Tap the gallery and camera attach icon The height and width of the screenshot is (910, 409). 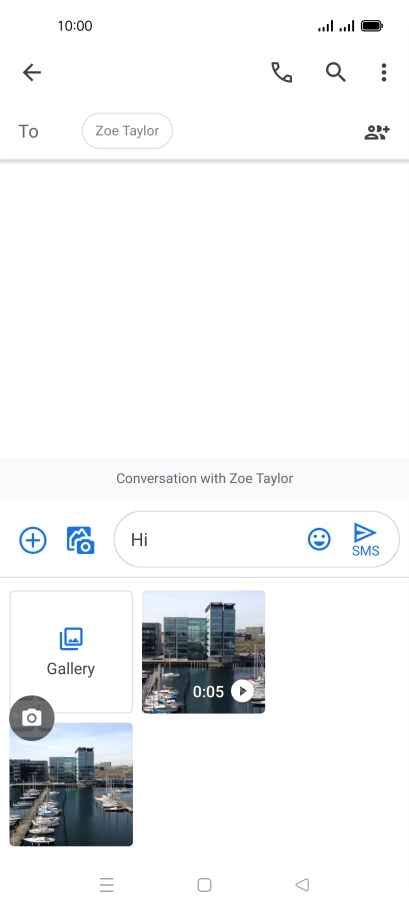tap(81, 540)
